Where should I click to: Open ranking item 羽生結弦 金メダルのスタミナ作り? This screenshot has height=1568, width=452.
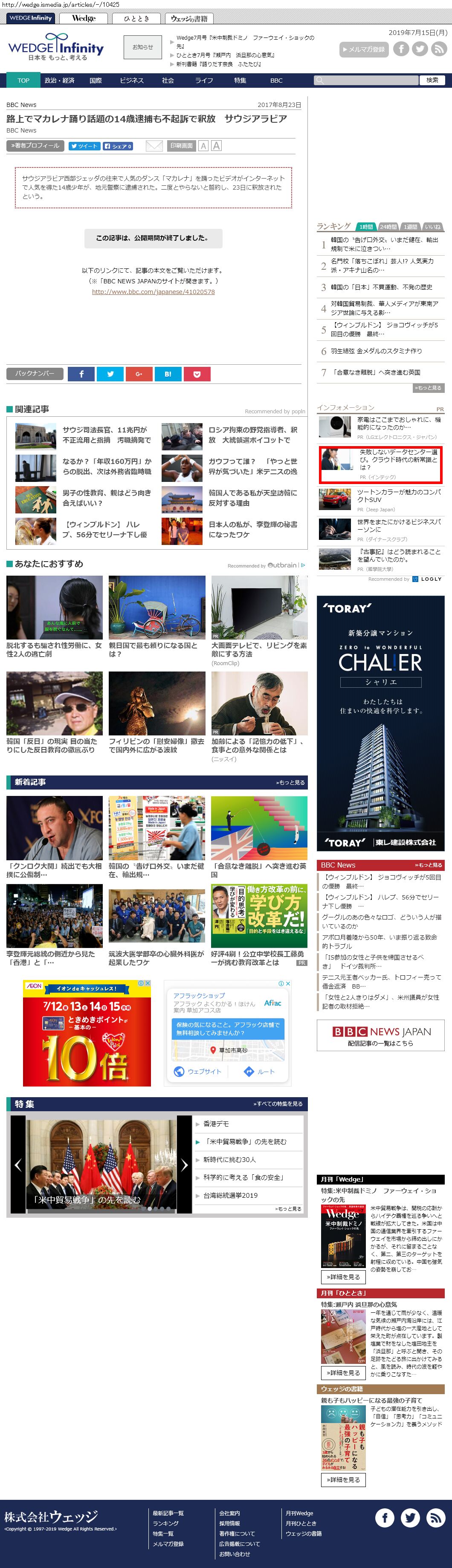pyautogui.click(x=376, y=351)
